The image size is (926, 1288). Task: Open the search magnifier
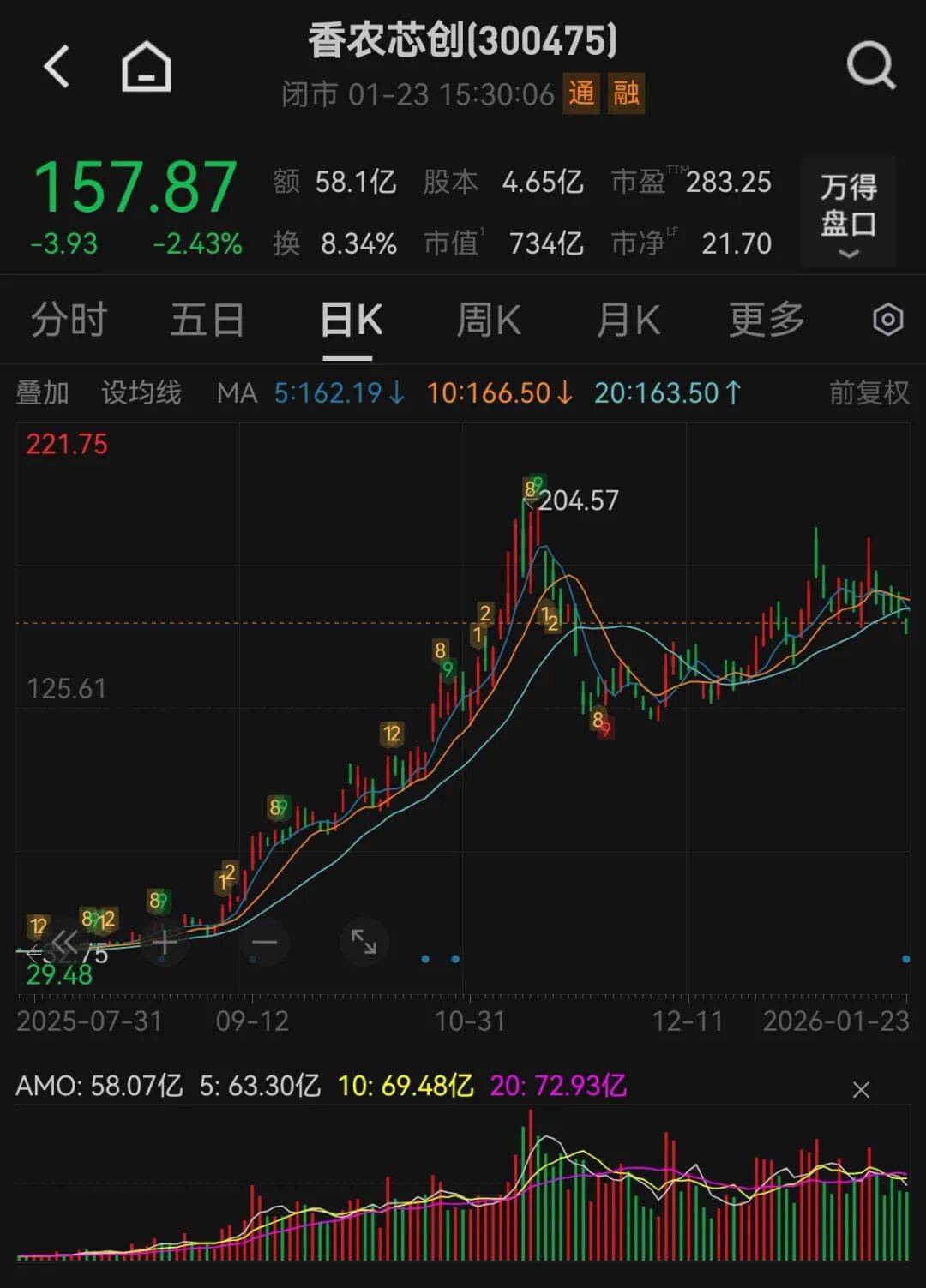[x=869, y=67]
